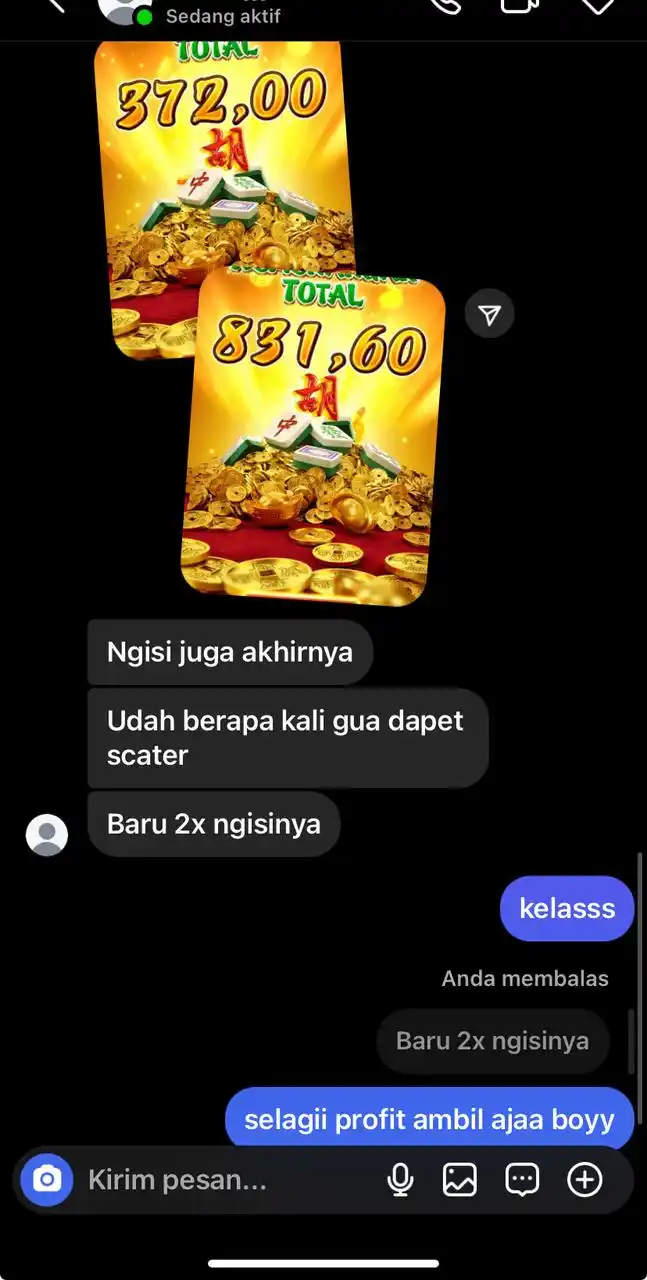The height and width of the screenshot is (1280, 647).
Task: Record a voice message with microphone
Action: click(x=400, y=1180)
